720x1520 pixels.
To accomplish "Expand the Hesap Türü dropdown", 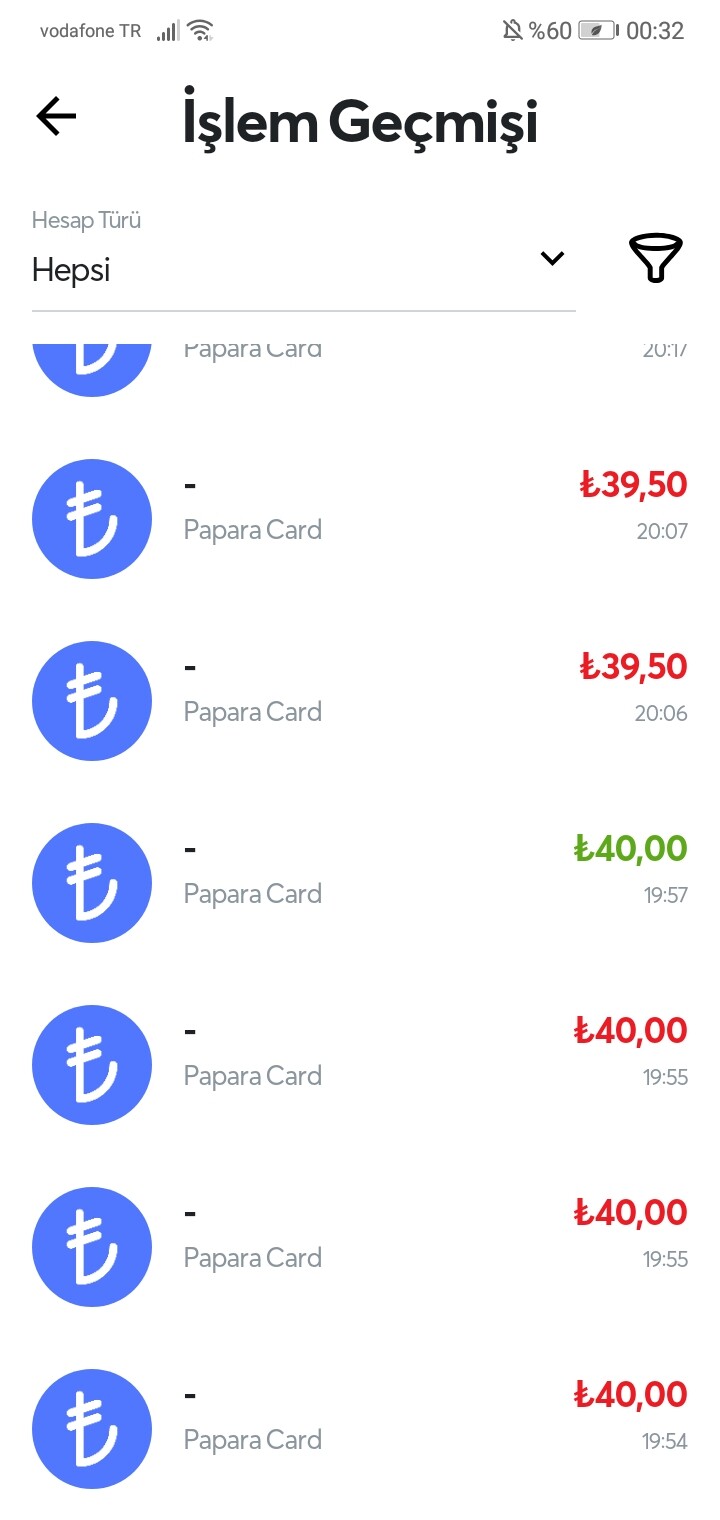I will coord(304,258).
